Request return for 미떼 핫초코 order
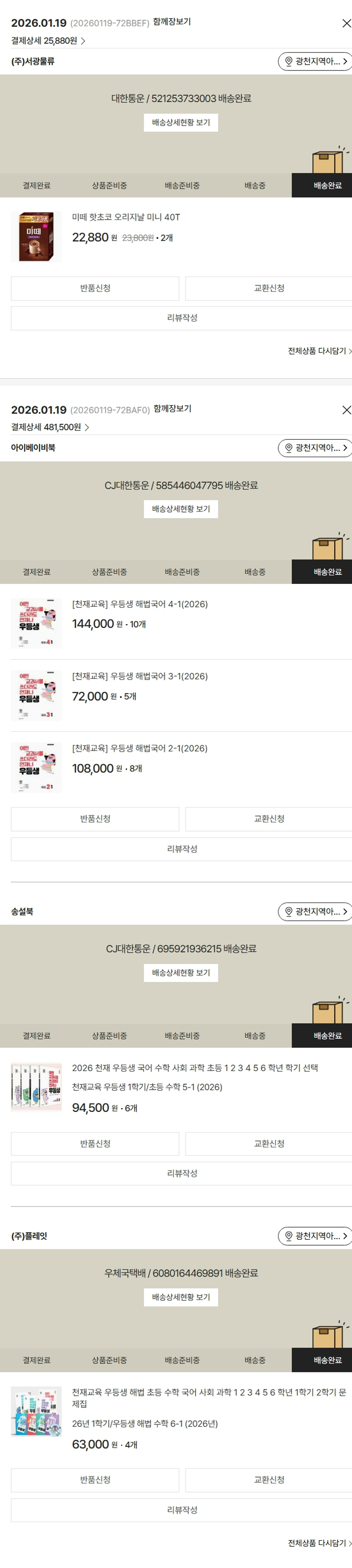Viewport: 352px width, 1568px height. [95, 289]
